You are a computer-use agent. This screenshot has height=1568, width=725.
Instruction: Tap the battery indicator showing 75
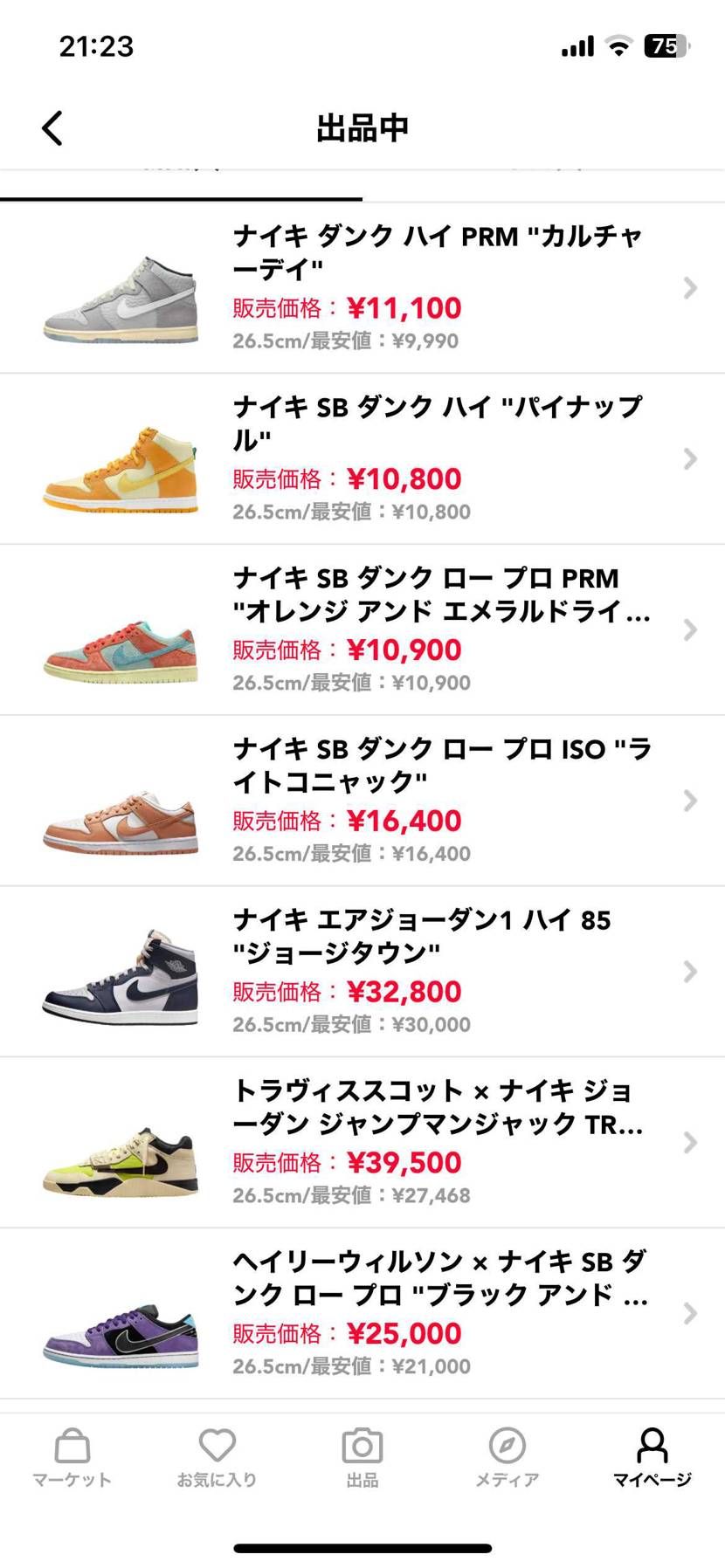pyautogui.click(x=666, y=46)
